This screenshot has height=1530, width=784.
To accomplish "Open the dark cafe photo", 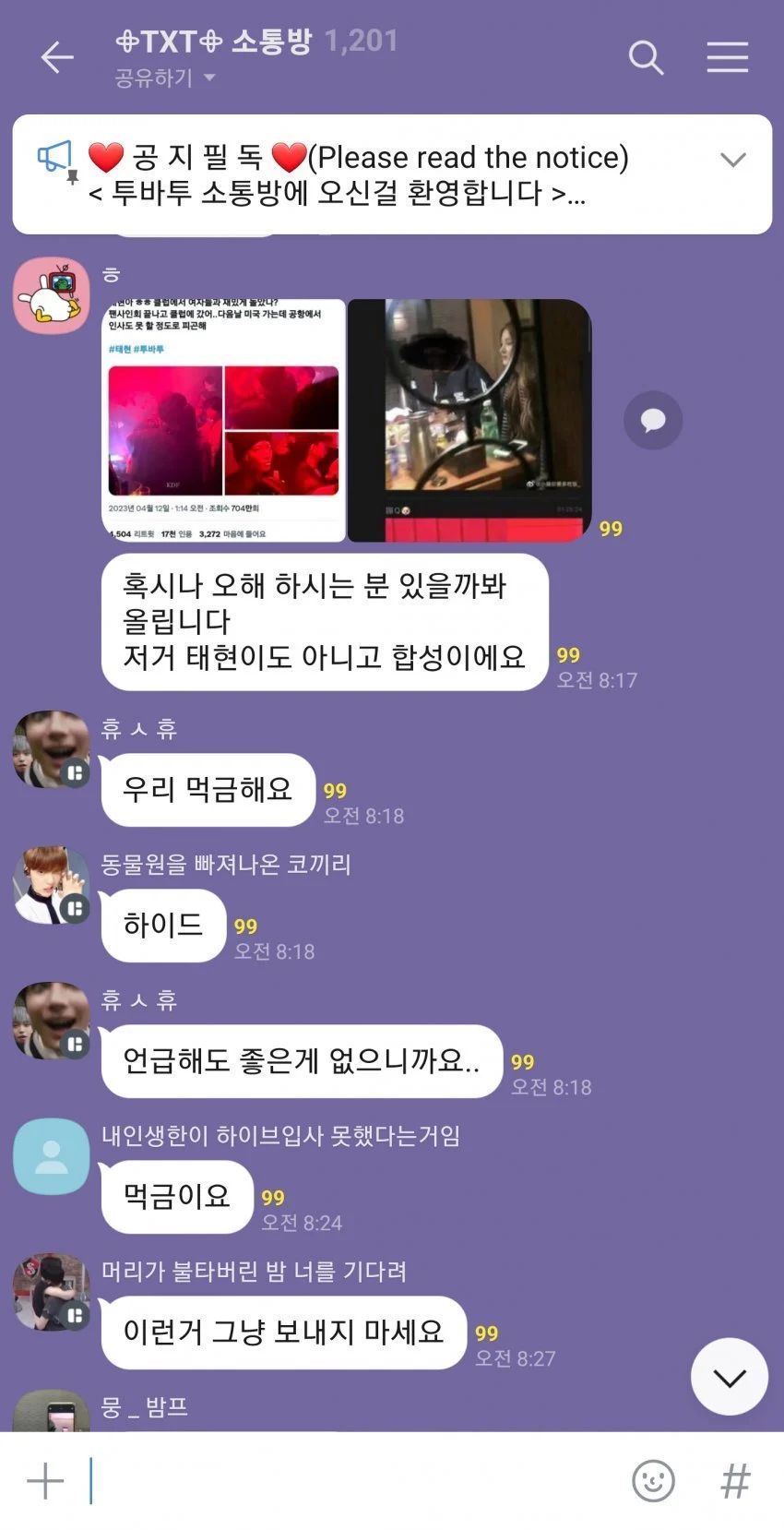I will pyautogui.click(x=469, y=420).
